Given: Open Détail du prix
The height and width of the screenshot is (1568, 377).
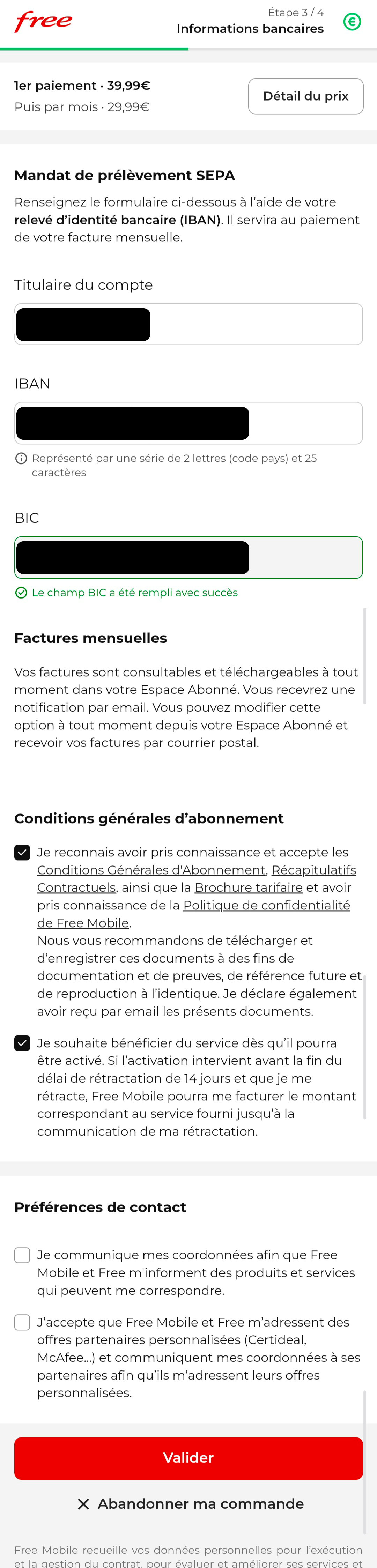Looking at the screenshot, I should click(305, 96).
